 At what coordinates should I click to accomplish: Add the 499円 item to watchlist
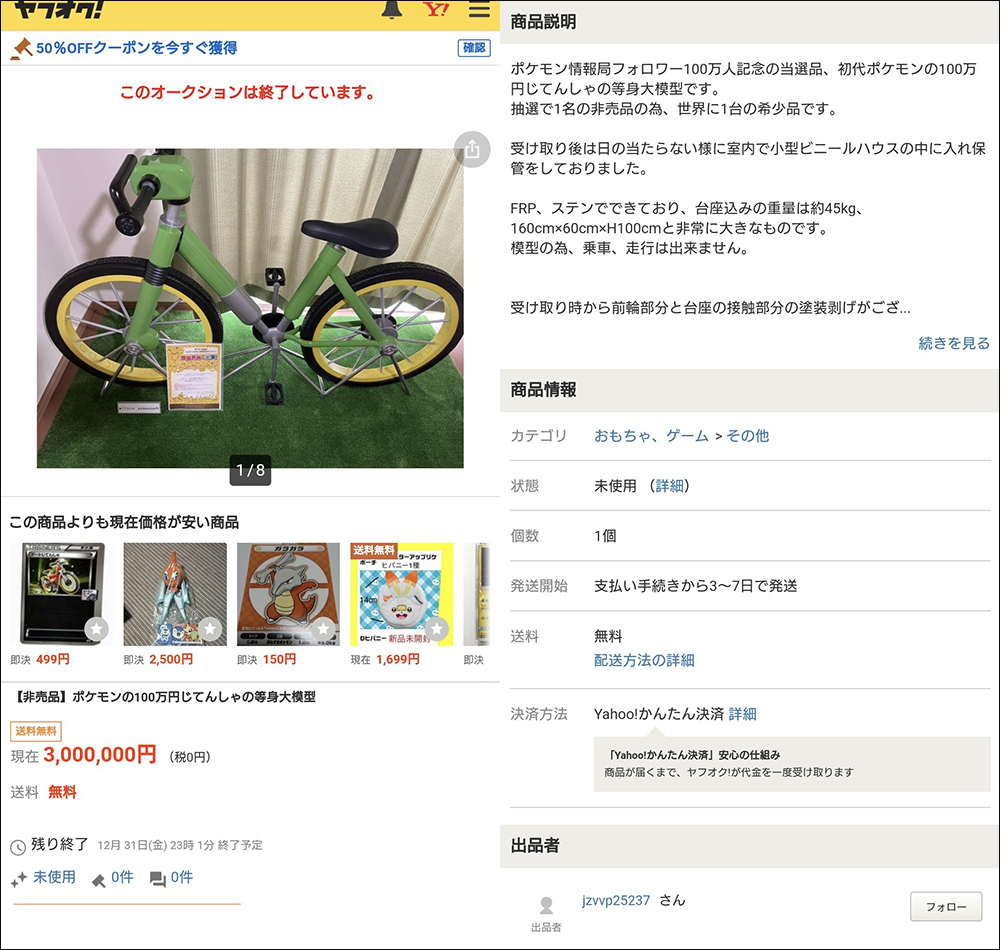tap(96, 629)
